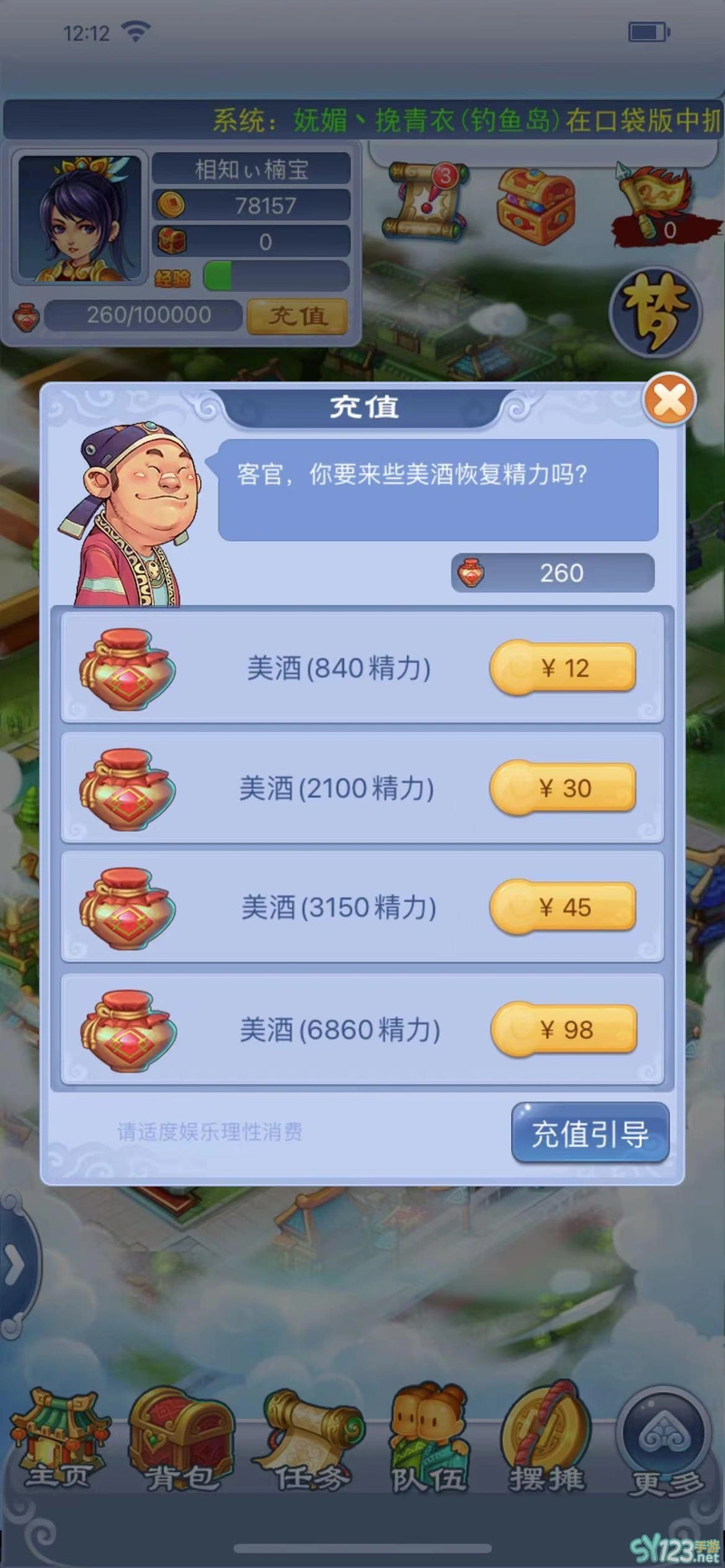
Task: Buy 美酒 840精力 for ¥12
Action: pos(563,669)
